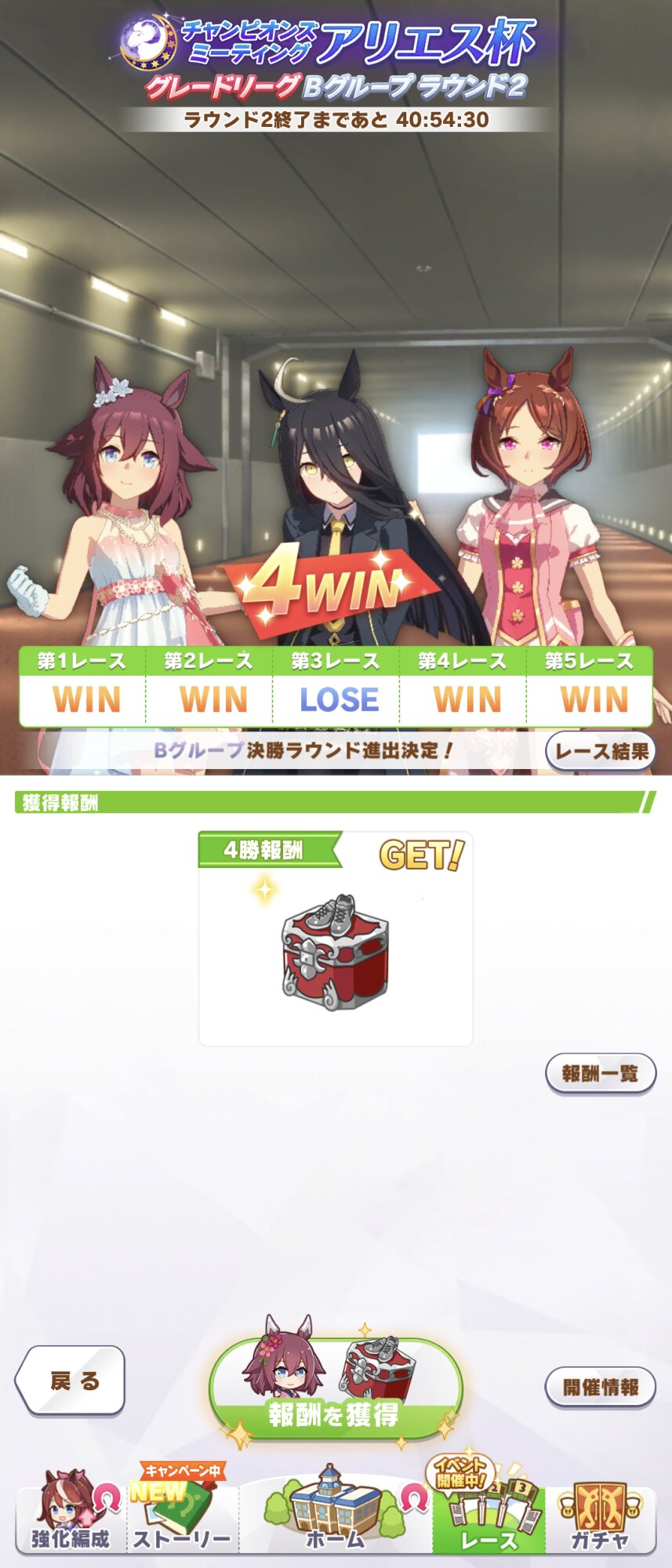672x1568 pixels.
Task: Claim rewards with 報酬を獲得 button
Action: [336, 1391]
